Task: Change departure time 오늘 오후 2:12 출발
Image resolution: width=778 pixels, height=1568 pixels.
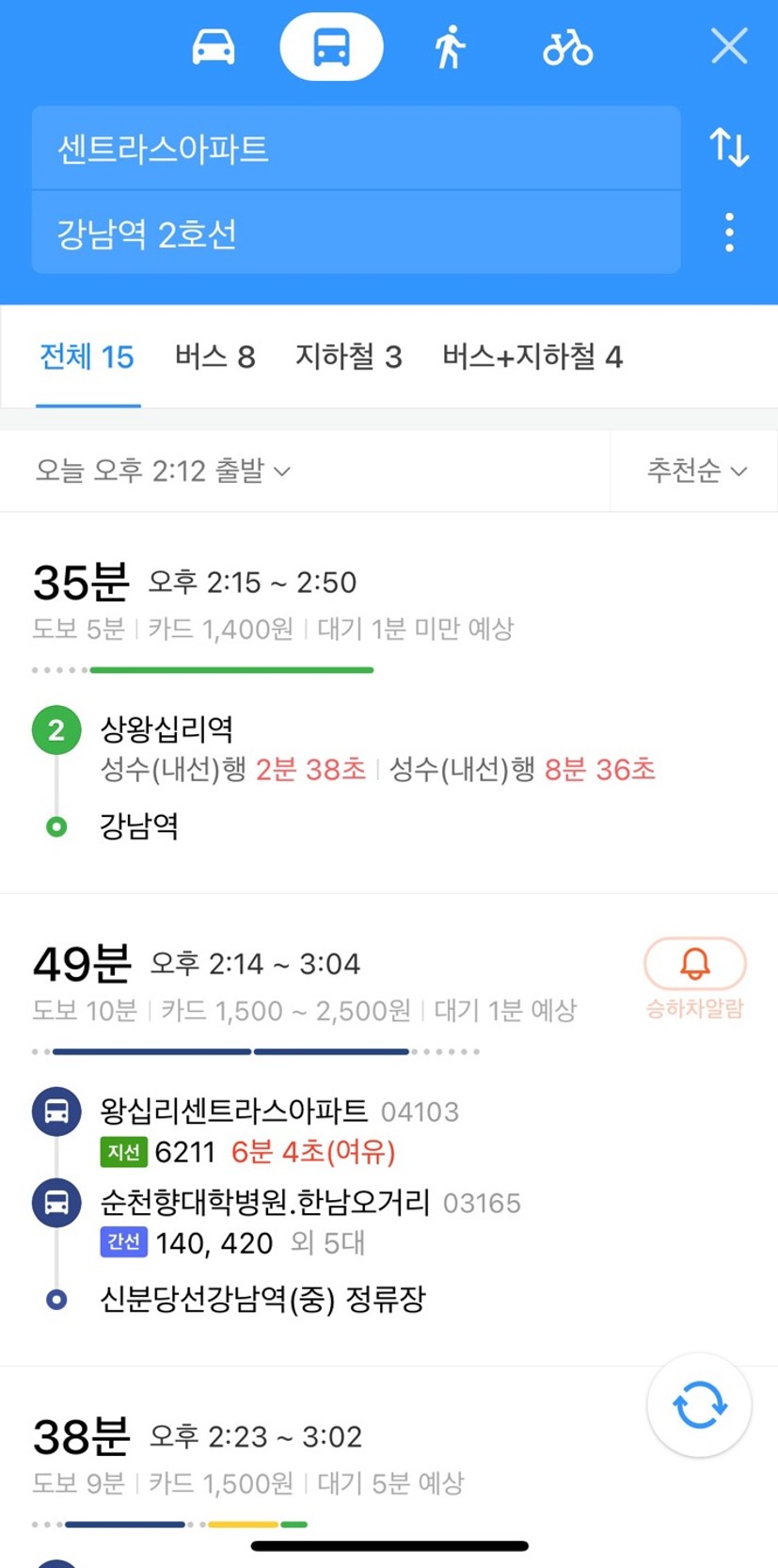Action: point(163,471)
